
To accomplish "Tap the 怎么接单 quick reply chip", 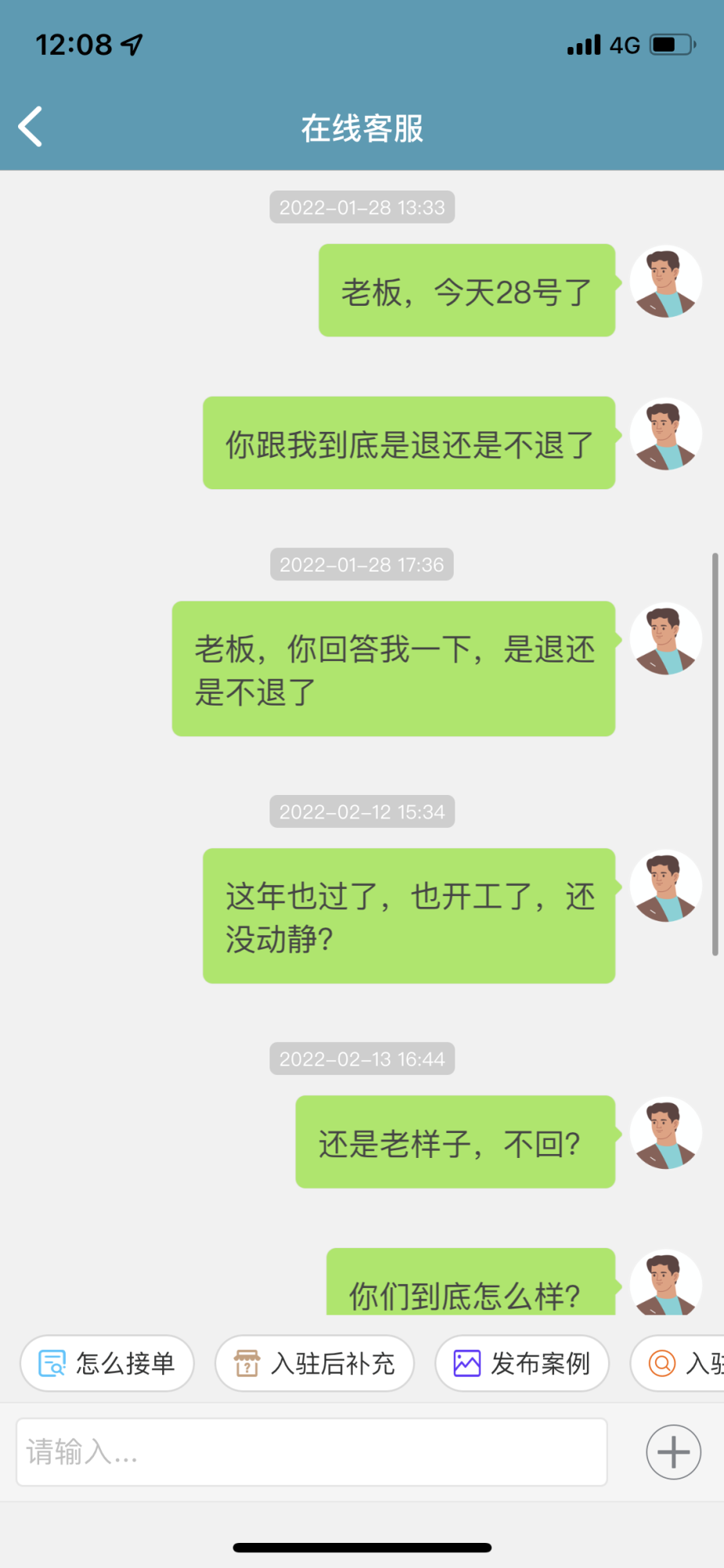I will [107, 1363].
